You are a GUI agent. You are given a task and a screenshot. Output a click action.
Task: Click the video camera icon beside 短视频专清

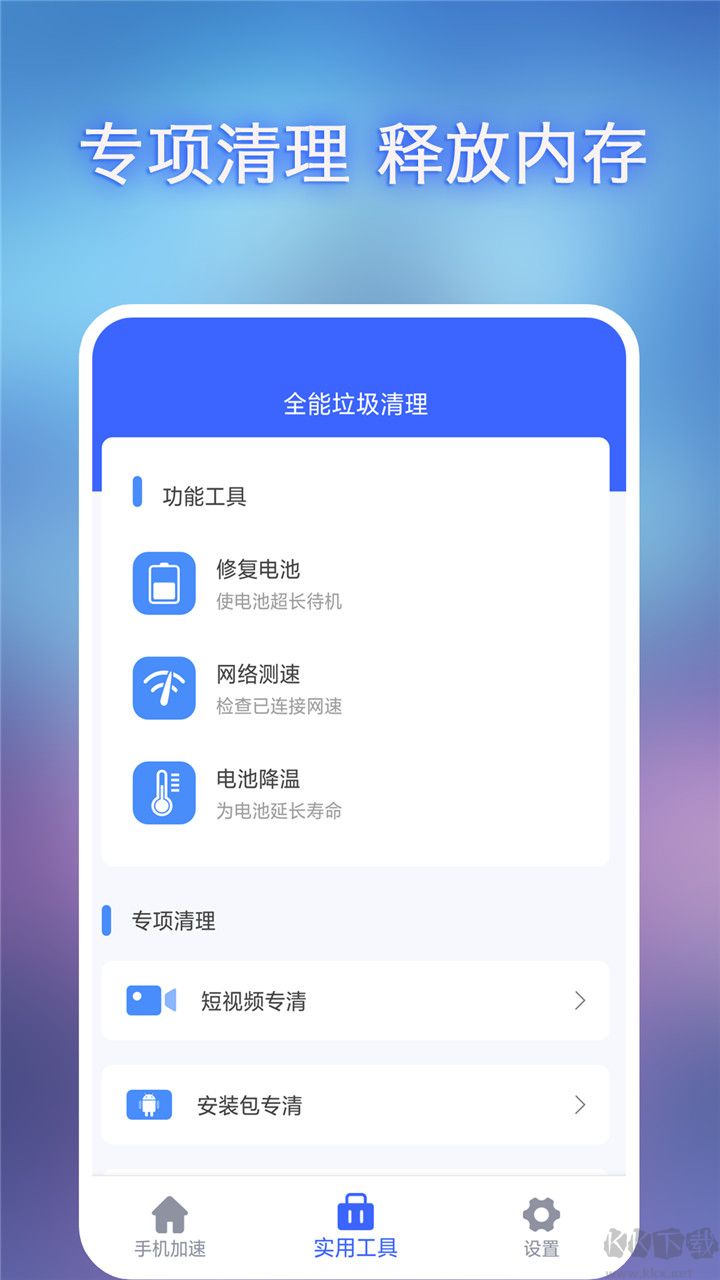[x=152, y=1000]
